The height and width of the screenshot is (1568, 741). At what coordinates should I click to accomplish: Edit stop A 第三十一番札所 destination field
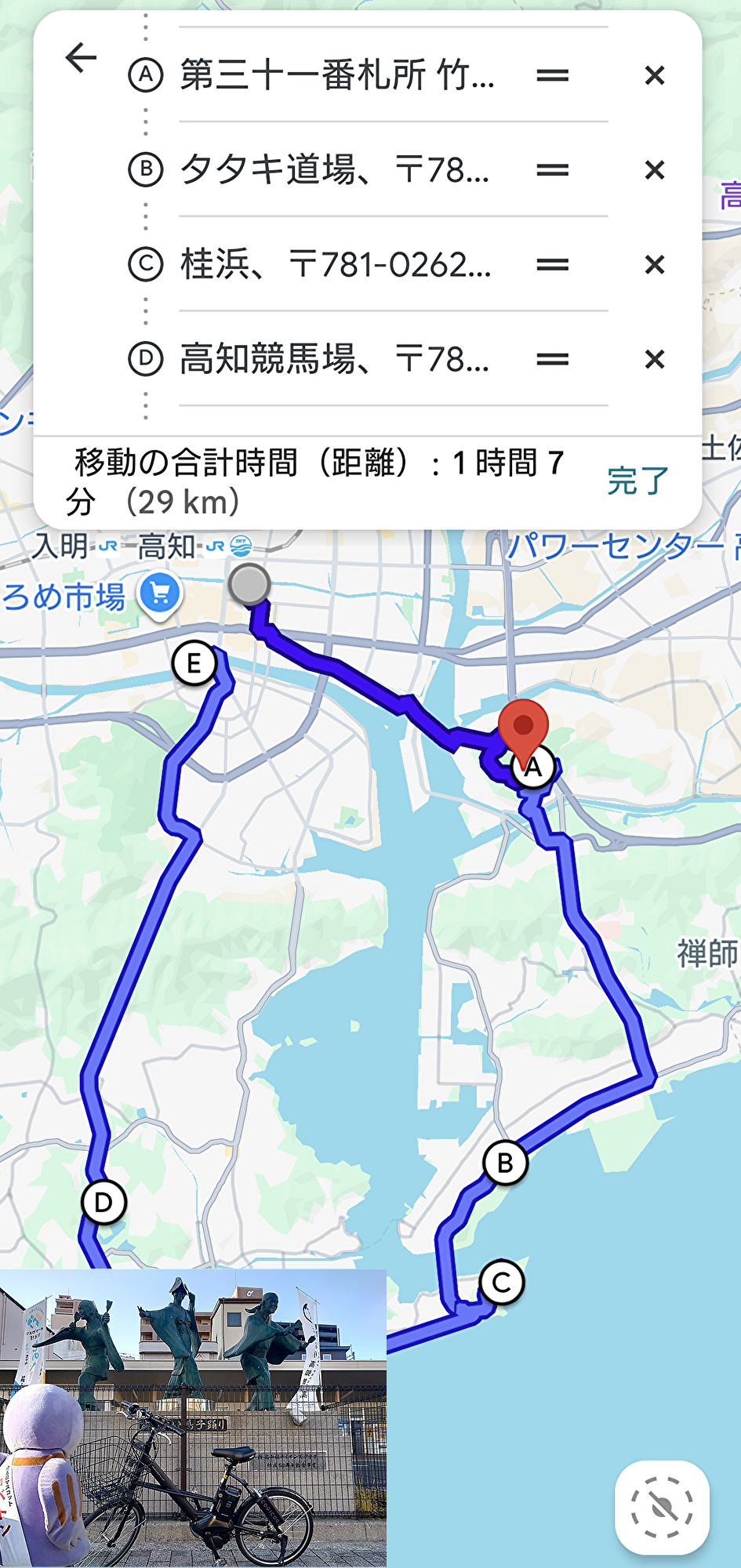pos(337,76)
